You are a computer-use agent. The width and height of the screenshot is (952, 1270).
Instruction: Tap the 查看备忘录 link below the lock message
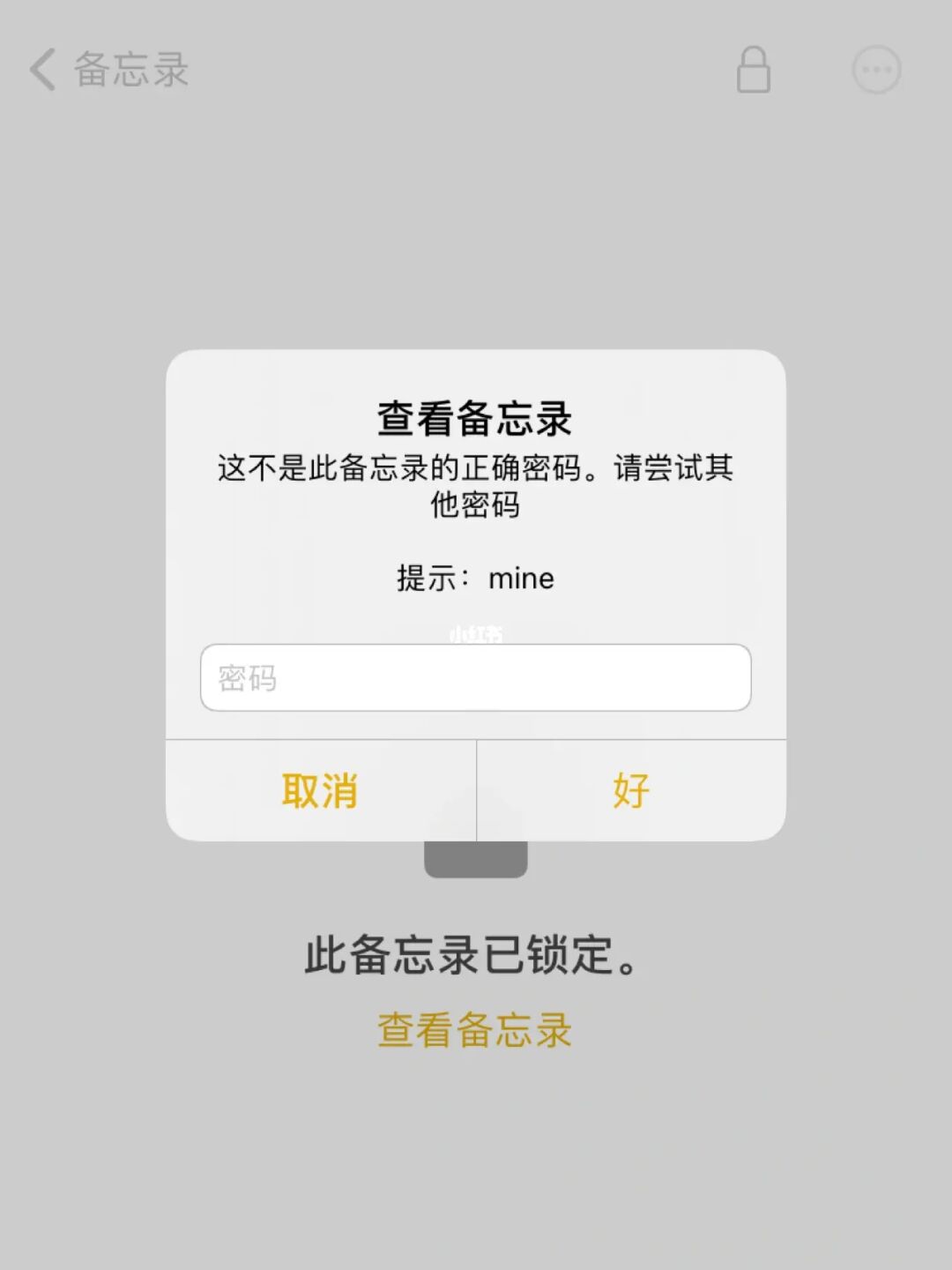click(475, 1029)
